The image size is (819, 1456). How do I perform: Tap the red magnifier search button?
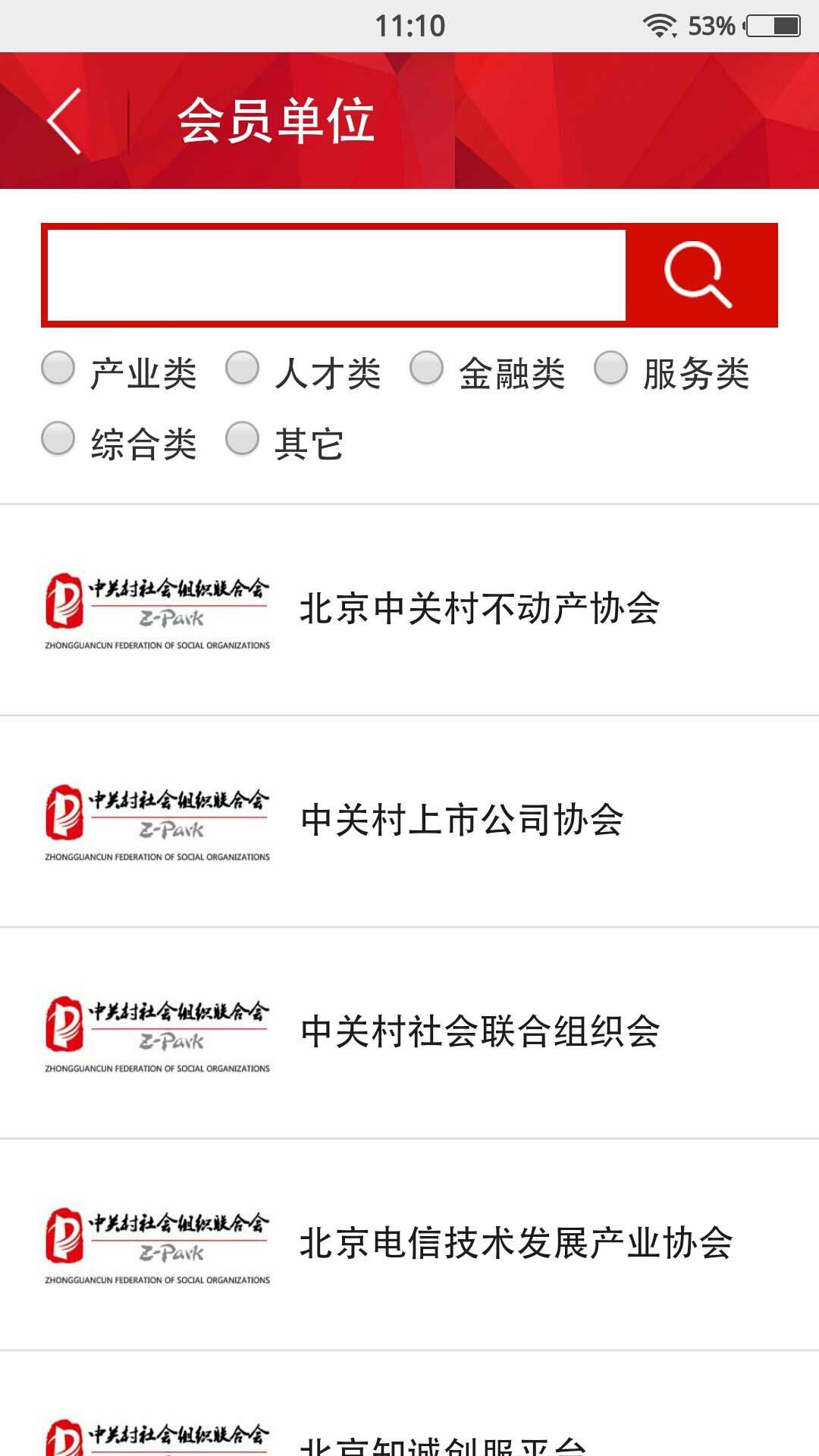pos(699,275)
